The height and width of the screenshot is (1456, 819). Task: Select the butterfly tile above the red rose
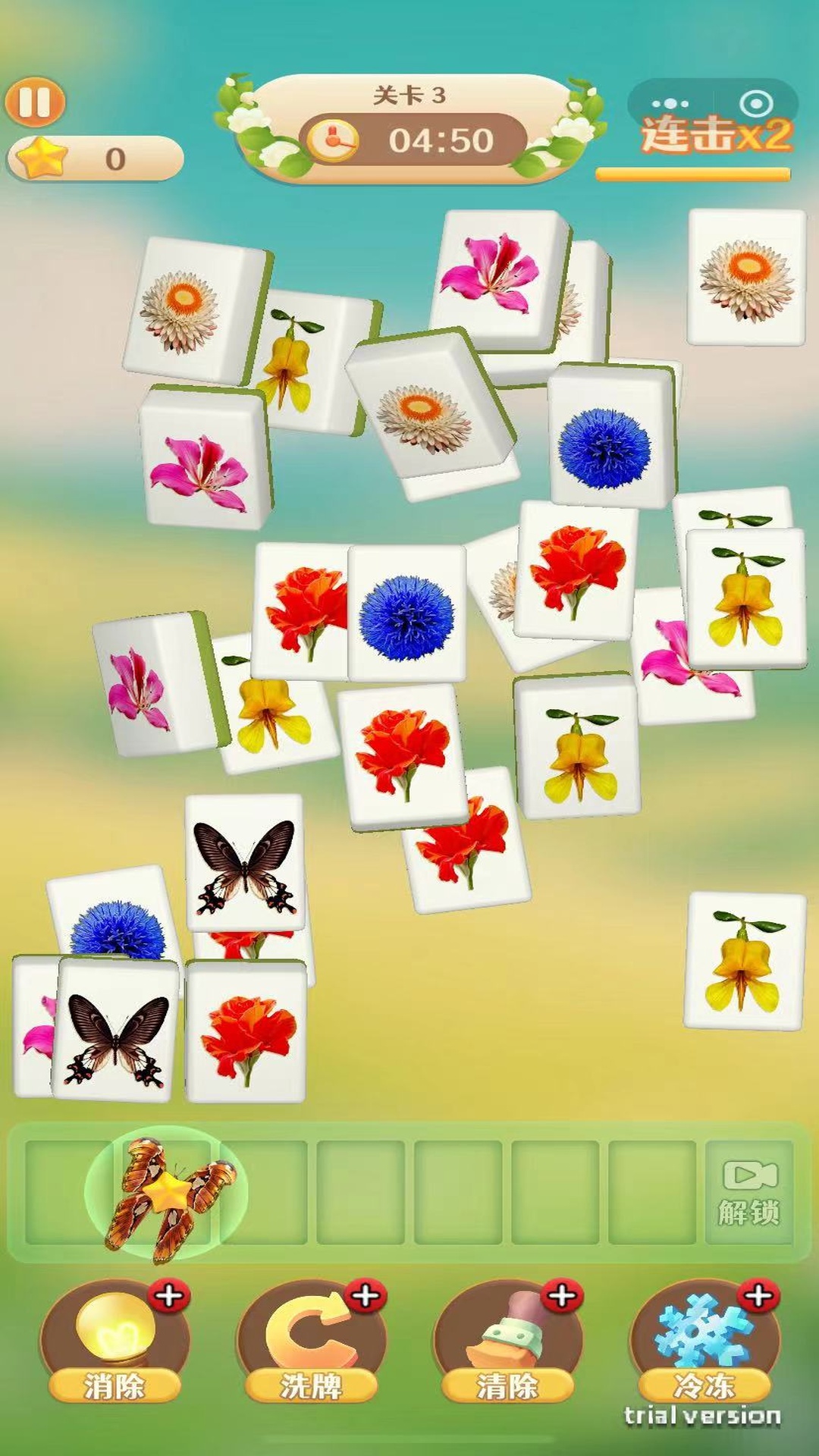point(245,862)
